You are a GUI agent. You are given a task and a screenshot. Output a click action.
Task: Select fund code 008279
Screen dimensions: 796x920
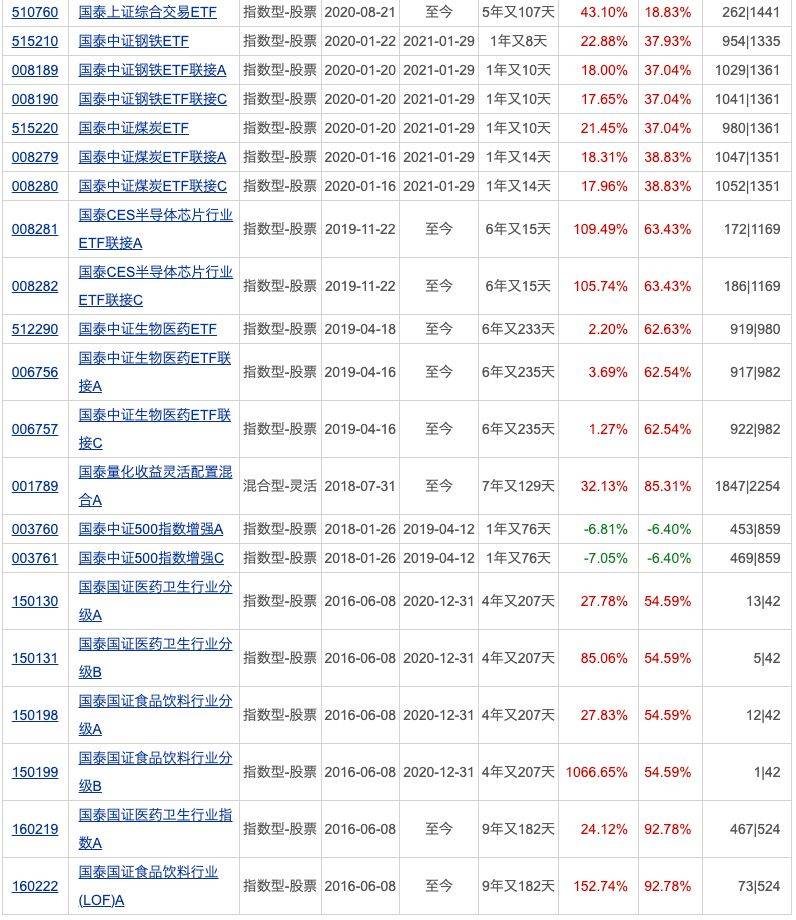[34, 158]
